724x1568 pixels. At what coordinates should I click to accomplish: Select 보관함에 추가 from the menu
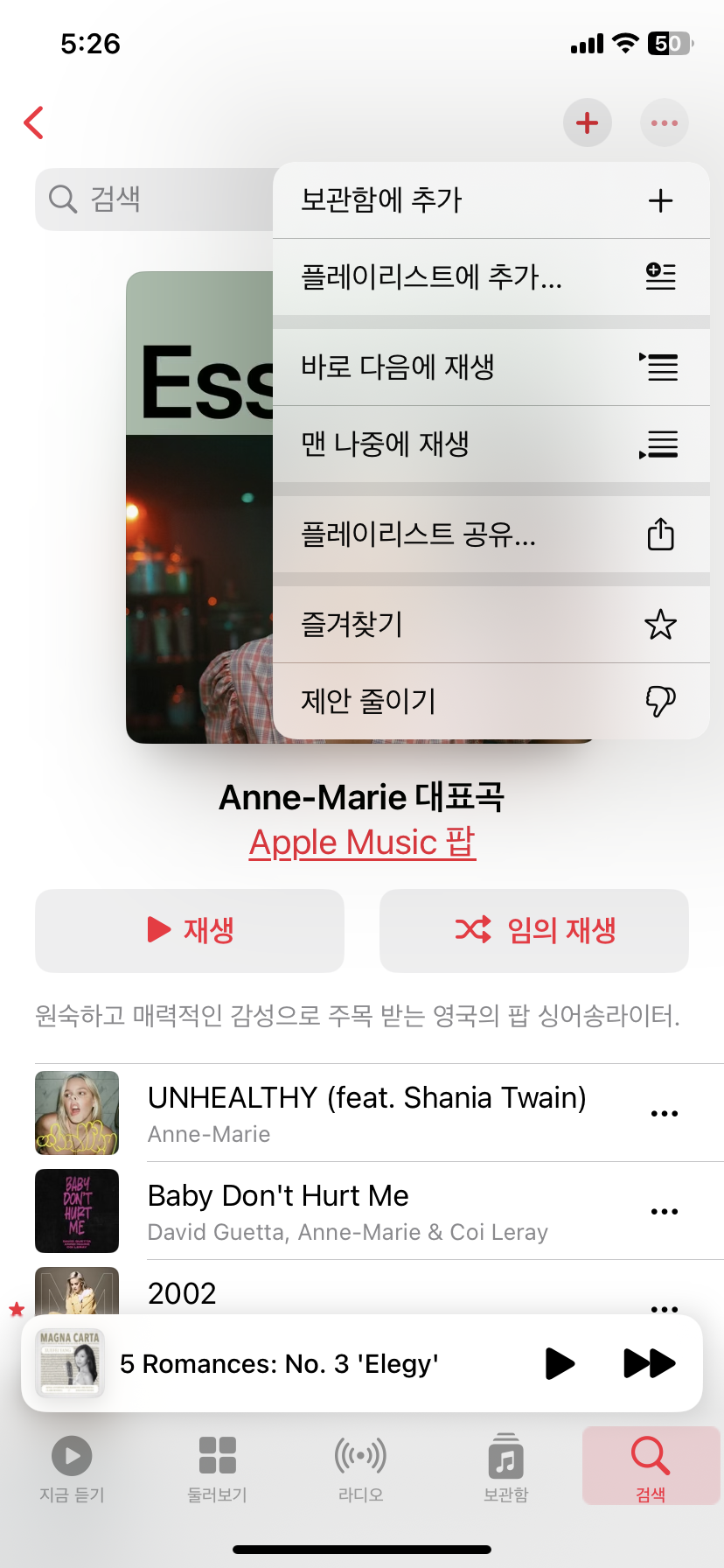point(490,200)
